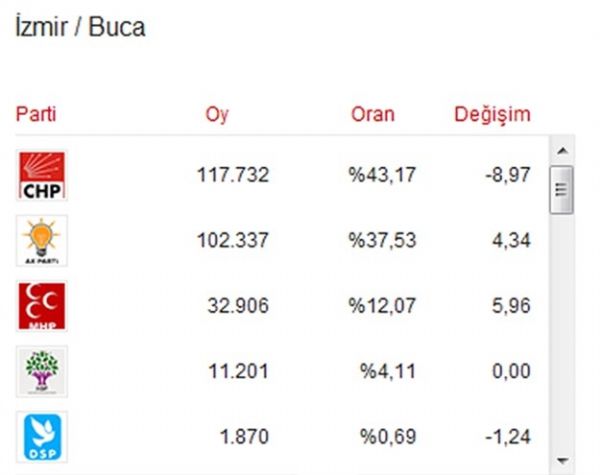Tap the scrollbar thumb in the results list
The image size is (600, 475).
click(561, 189)
